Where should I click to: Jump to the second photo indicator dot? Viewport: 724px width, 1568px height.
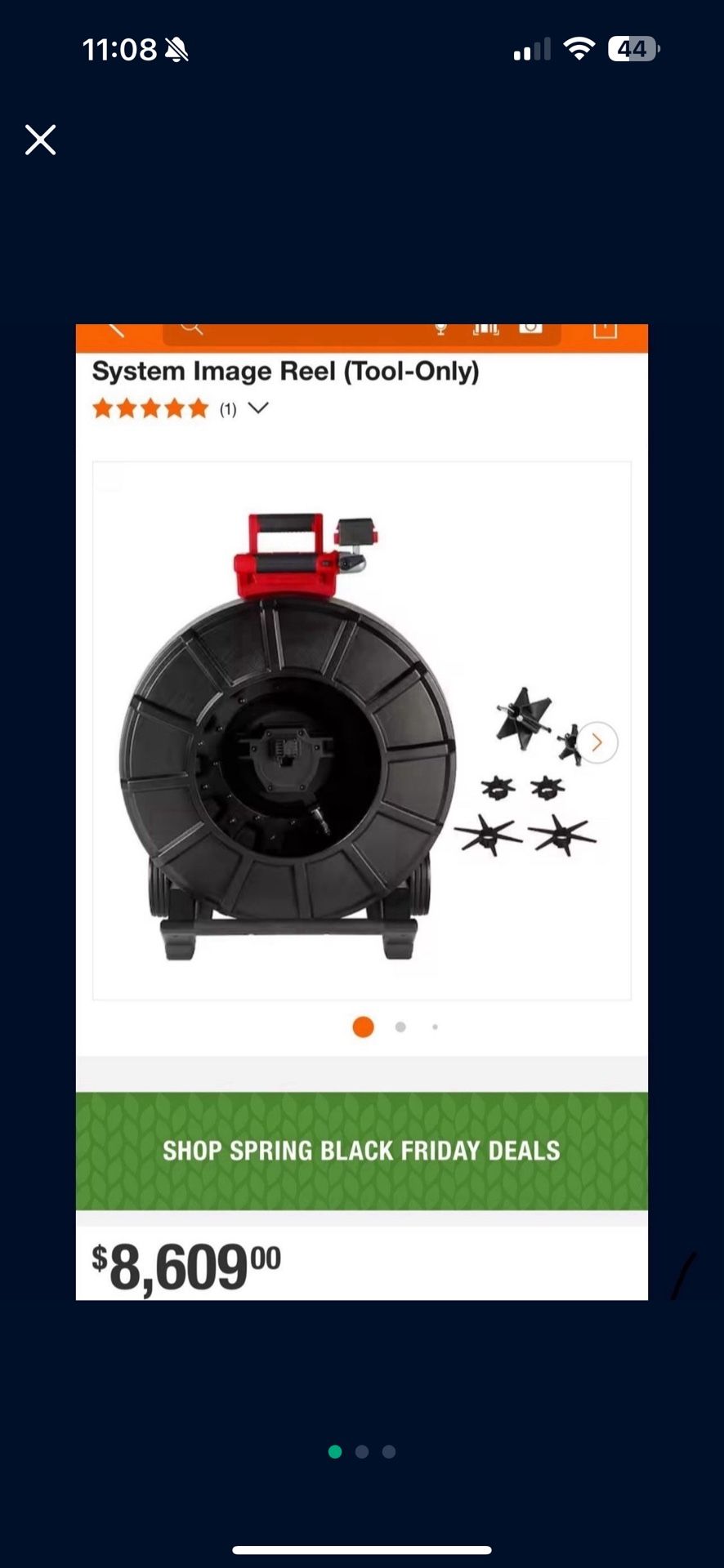pos(362,1451)
